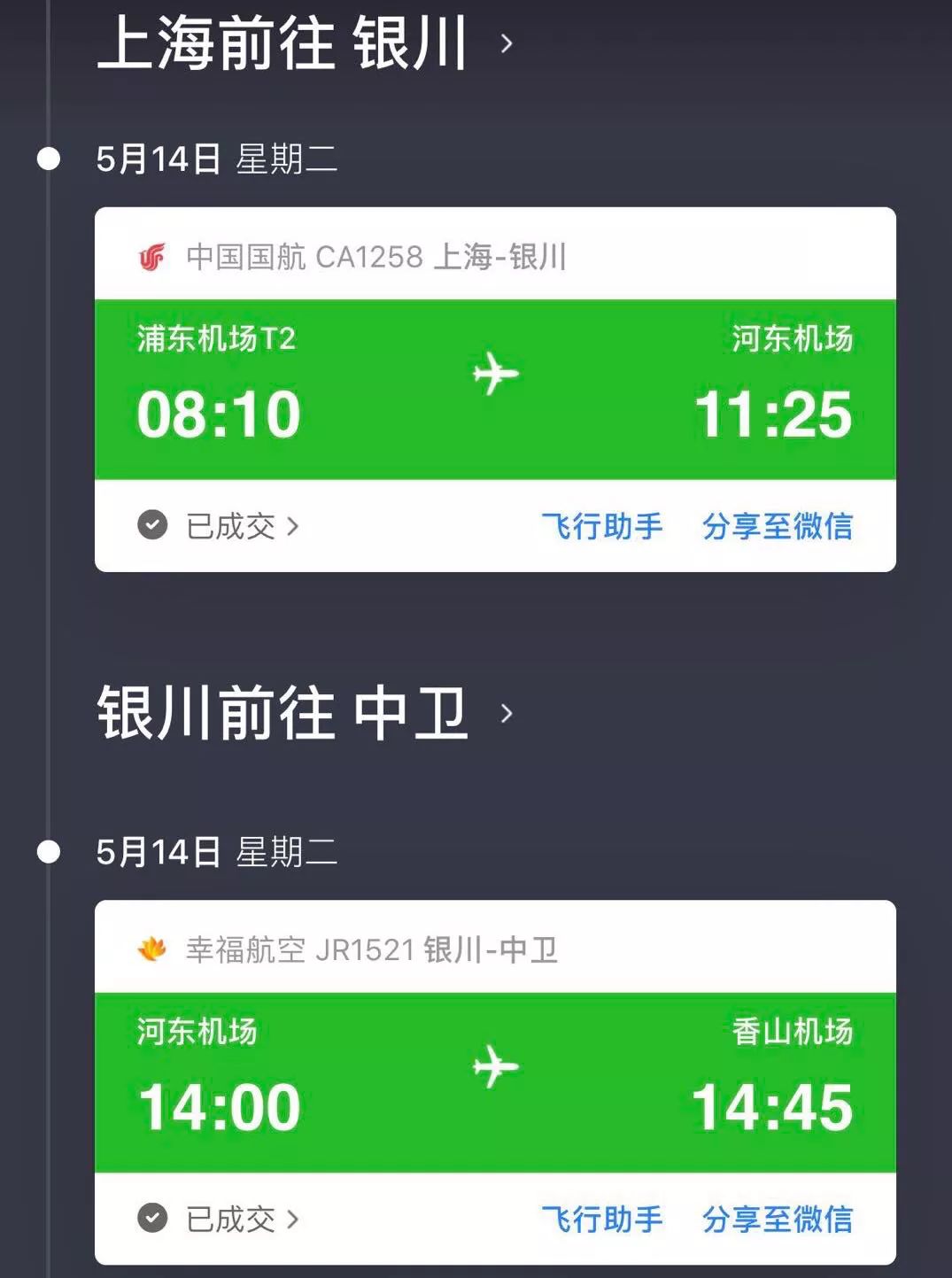
Task: Click the Joy Air (幸福航空) airline logo
Action: (x=152, y=949)
